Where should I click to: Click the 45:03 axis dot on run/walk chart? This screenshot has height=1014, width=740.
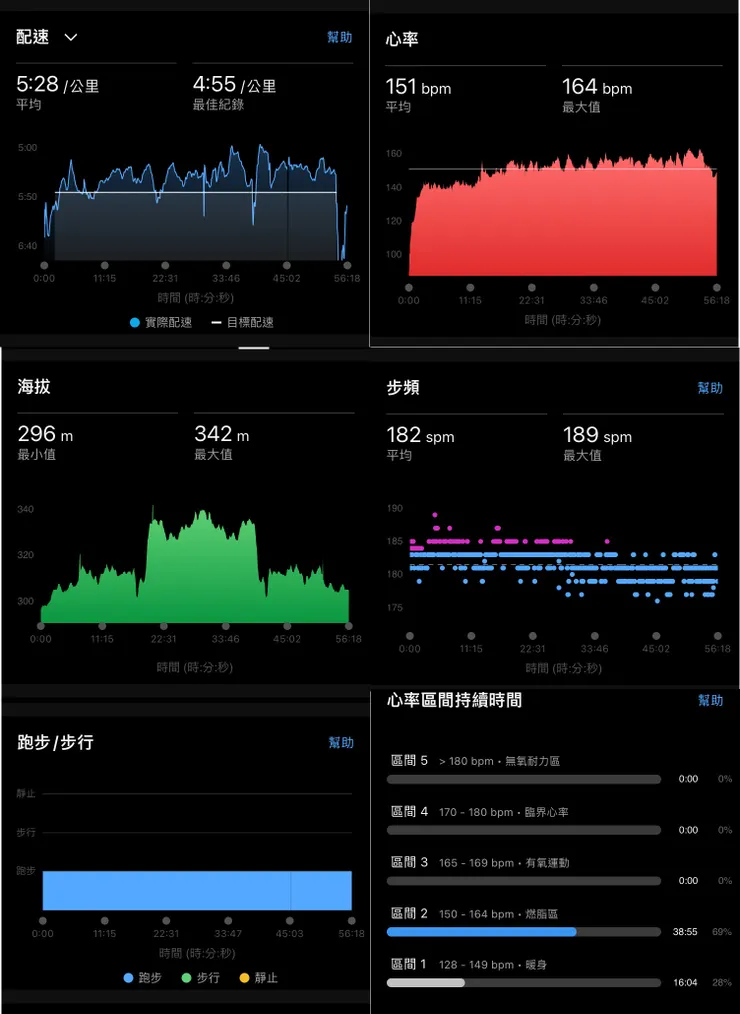(x=289, y=920)
